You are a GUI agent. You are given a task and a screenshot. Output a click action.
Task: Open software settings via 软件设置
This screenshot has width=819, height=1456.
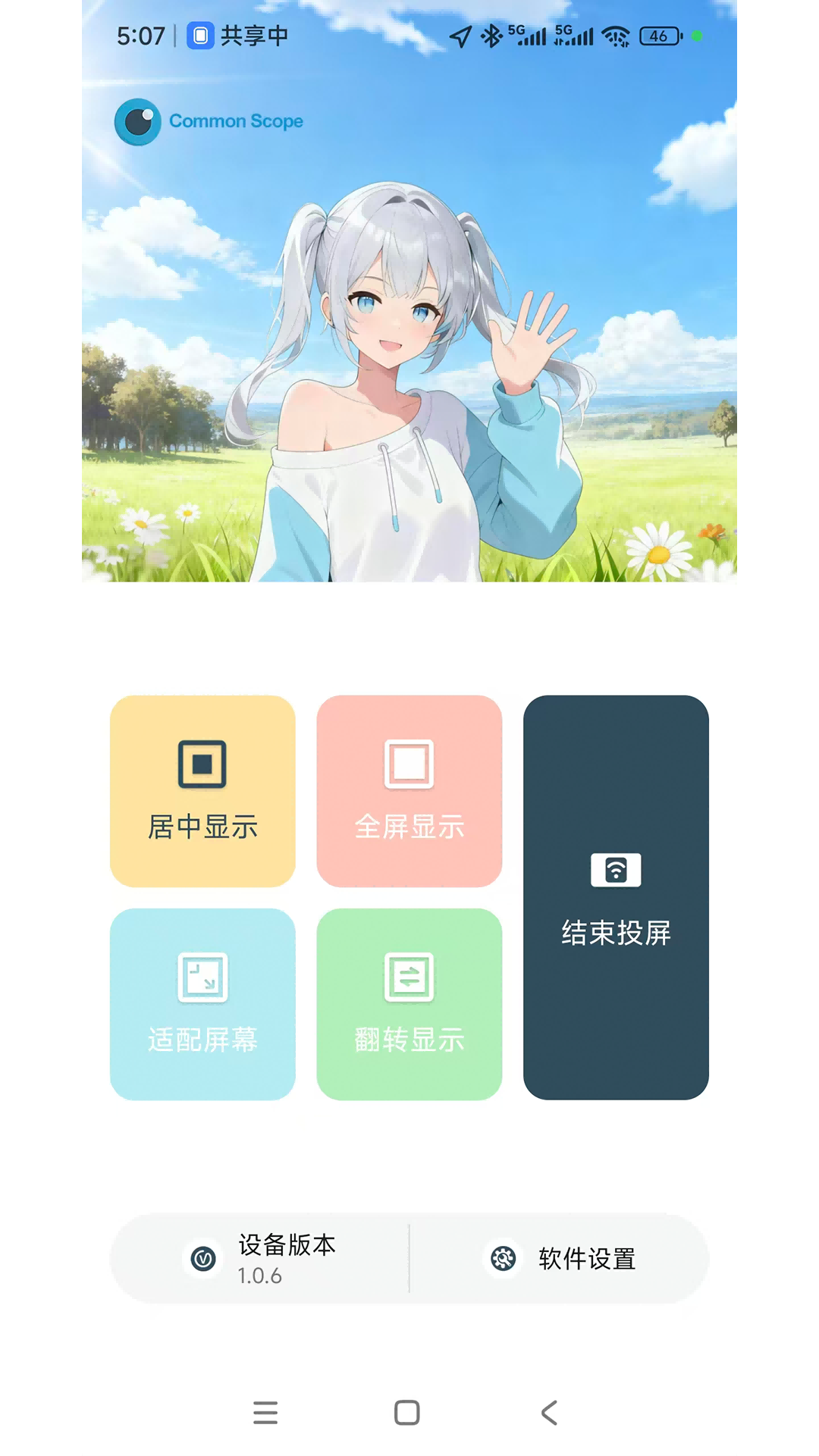tap(588, 1259)
